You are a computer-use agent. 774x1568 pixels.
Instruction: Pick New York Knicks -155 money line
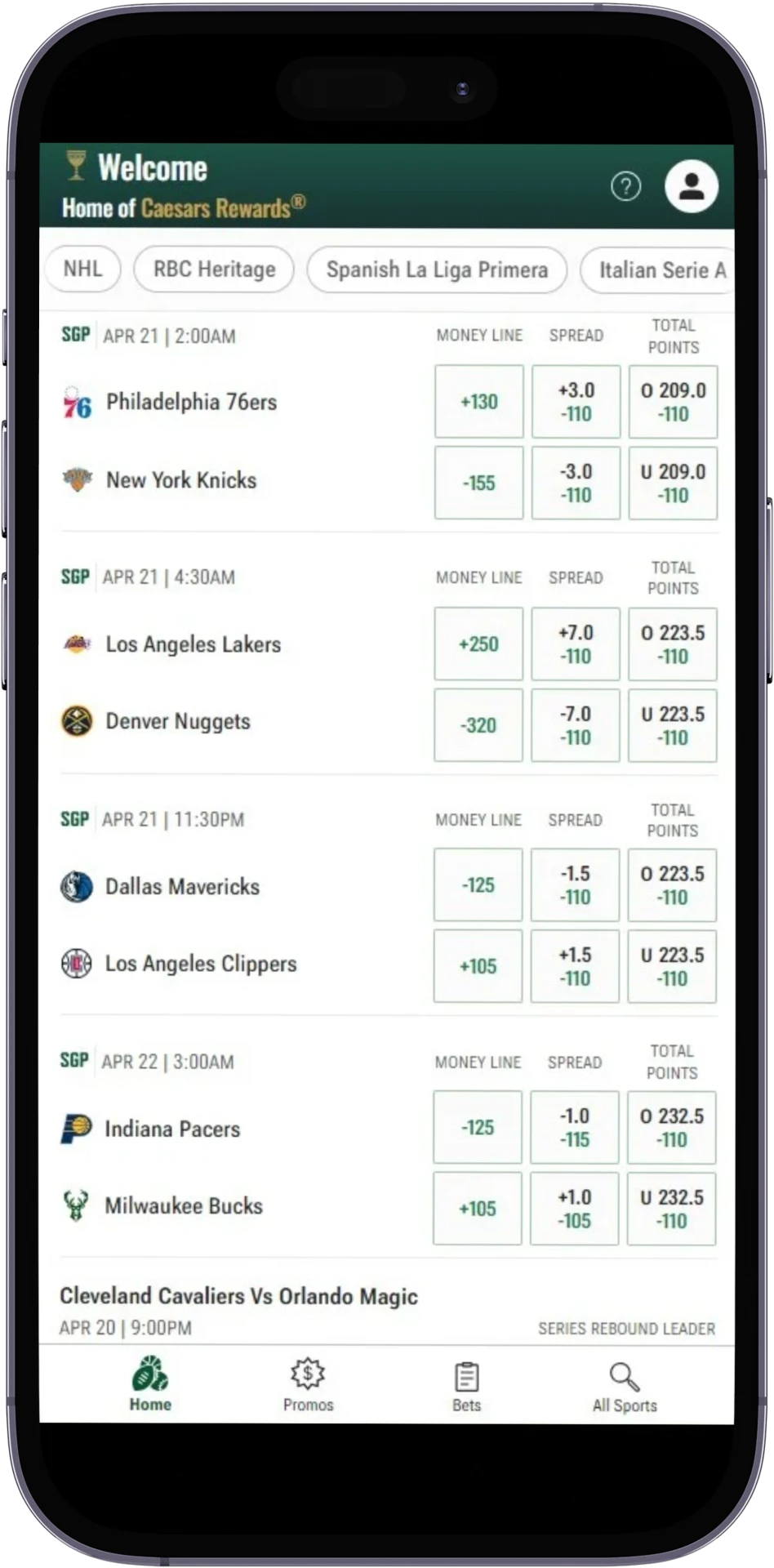478,483
